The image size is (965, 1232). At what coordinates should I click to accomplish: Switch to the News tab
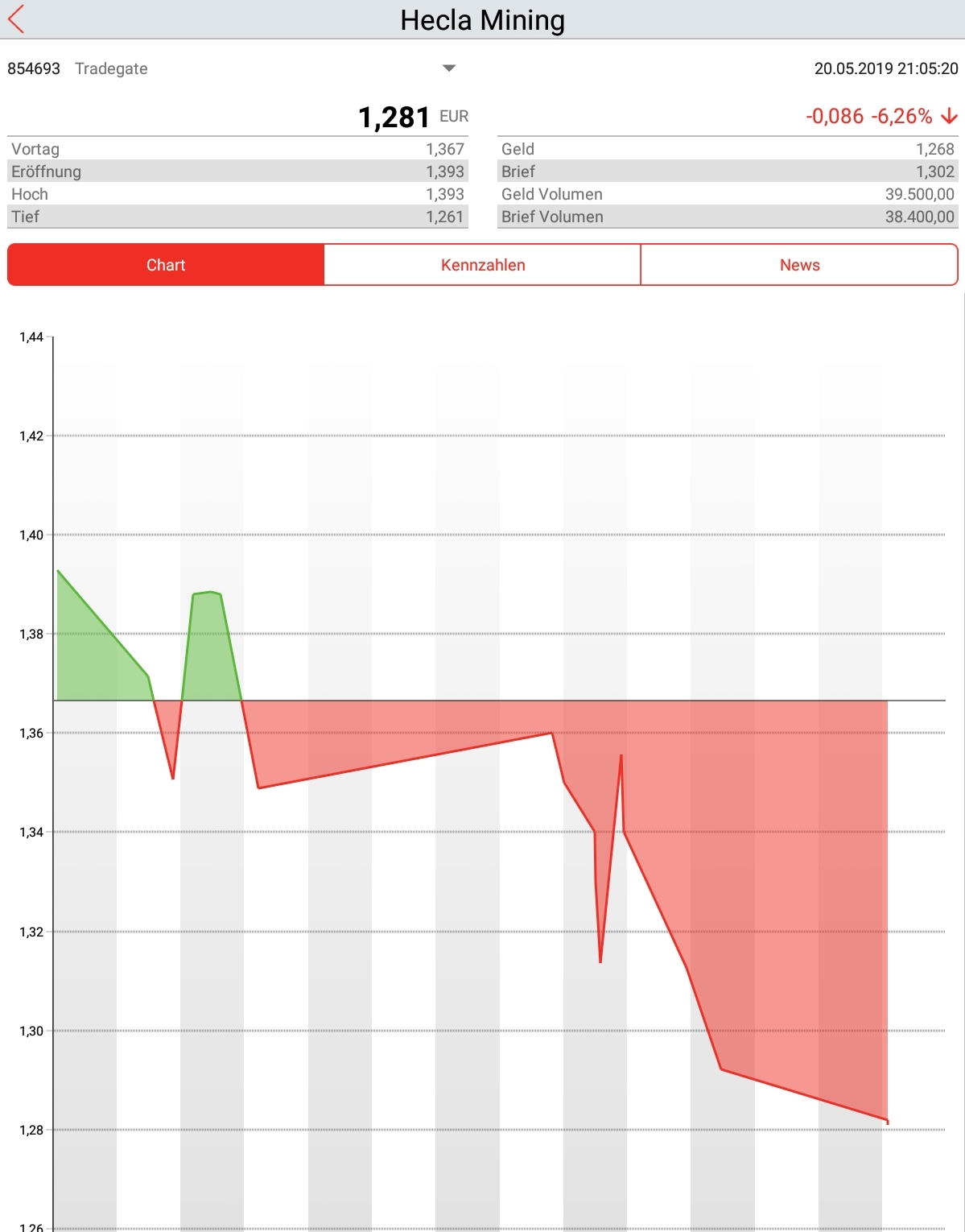click(x=798, y=265)
